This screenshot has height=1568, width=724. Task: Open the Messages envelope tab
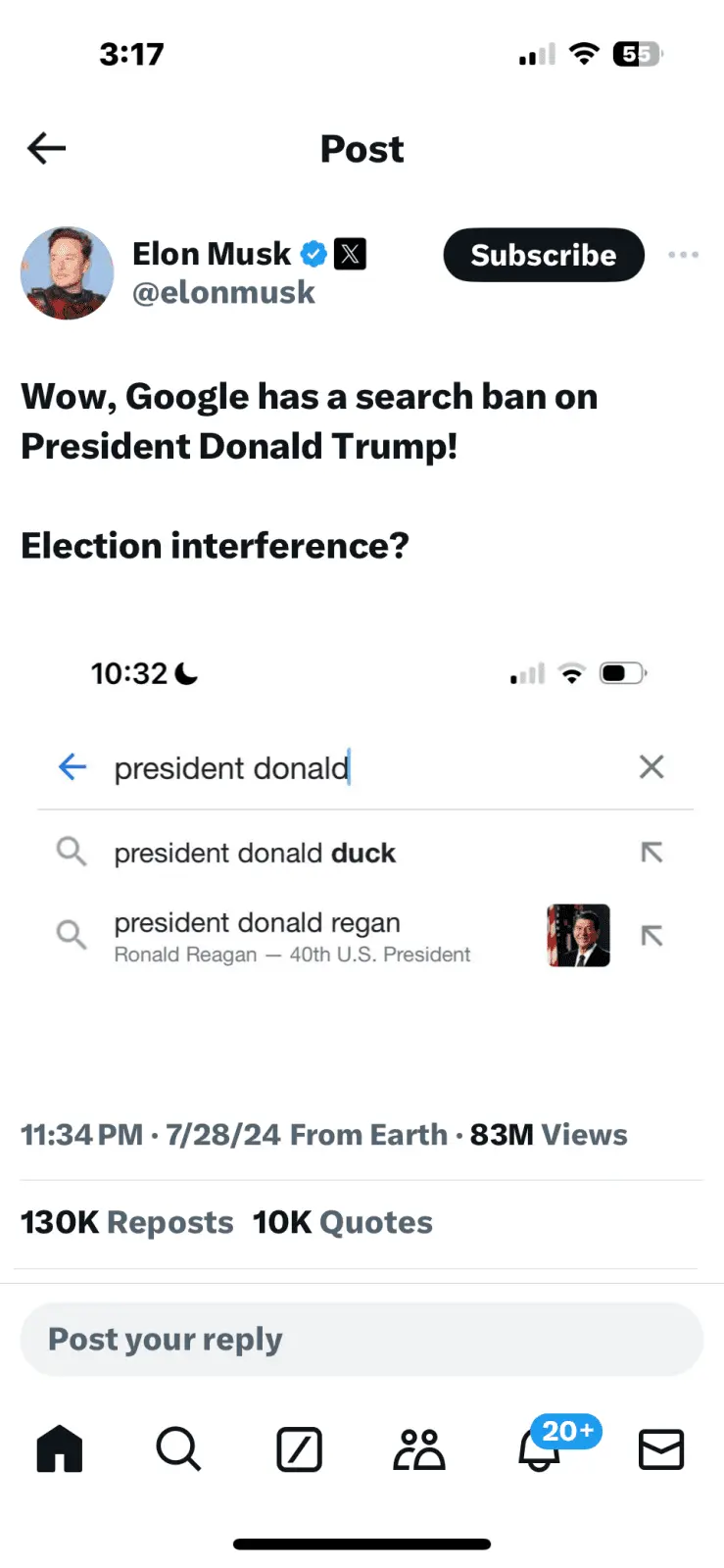coord(661,1449)
